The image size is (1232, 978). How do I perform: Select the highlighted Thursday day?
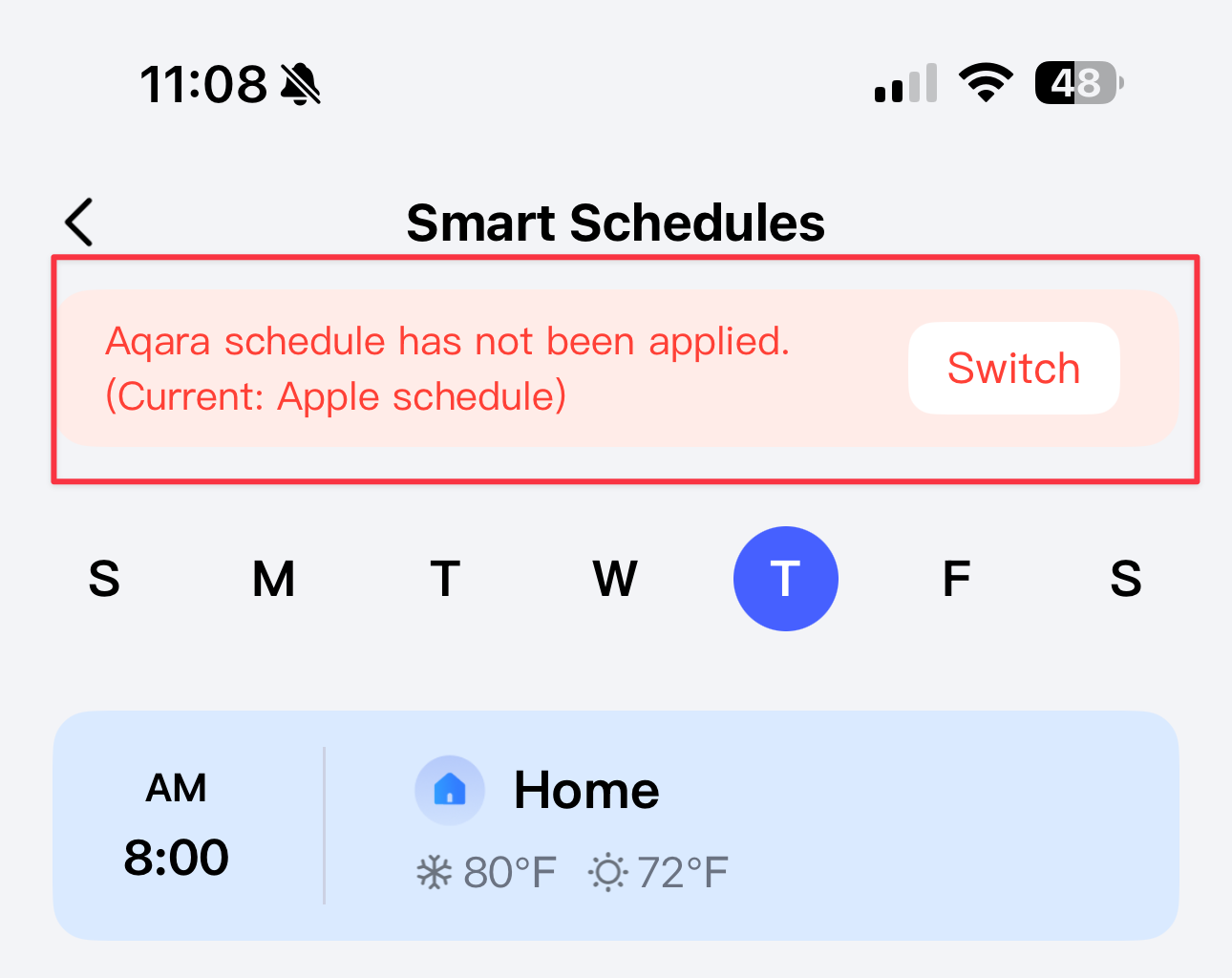tap(785, 579)
